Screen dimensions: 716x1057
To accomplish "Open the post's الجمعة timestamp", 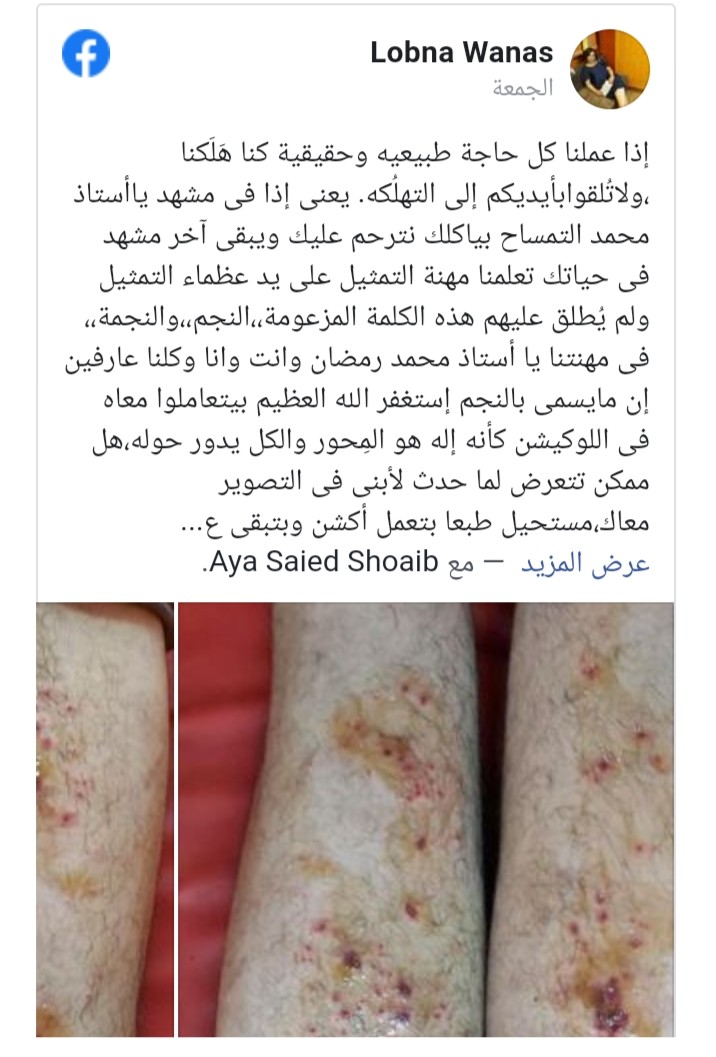I will tap(522, 87).
